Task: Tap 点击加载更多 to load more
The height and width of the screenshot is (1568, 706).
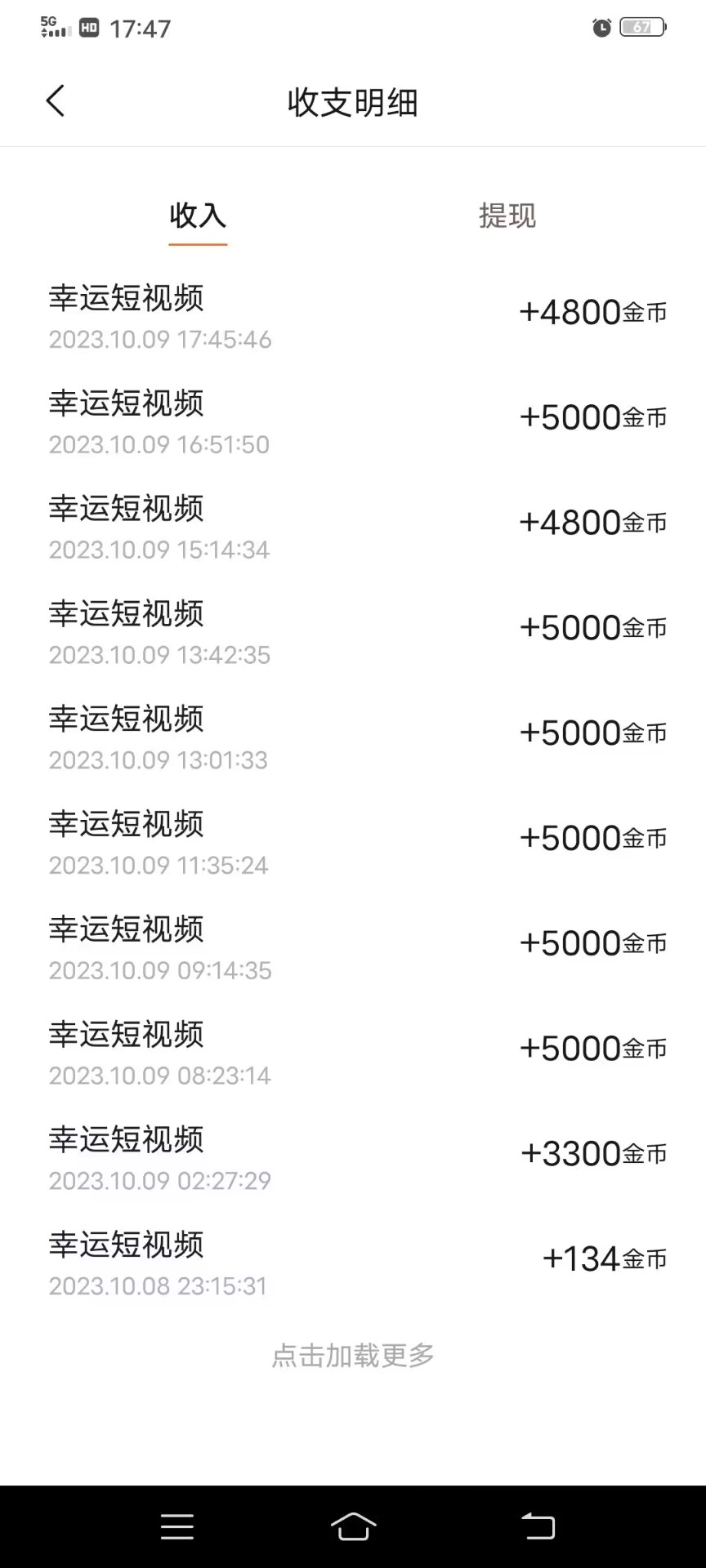Action: (353, 1356)
